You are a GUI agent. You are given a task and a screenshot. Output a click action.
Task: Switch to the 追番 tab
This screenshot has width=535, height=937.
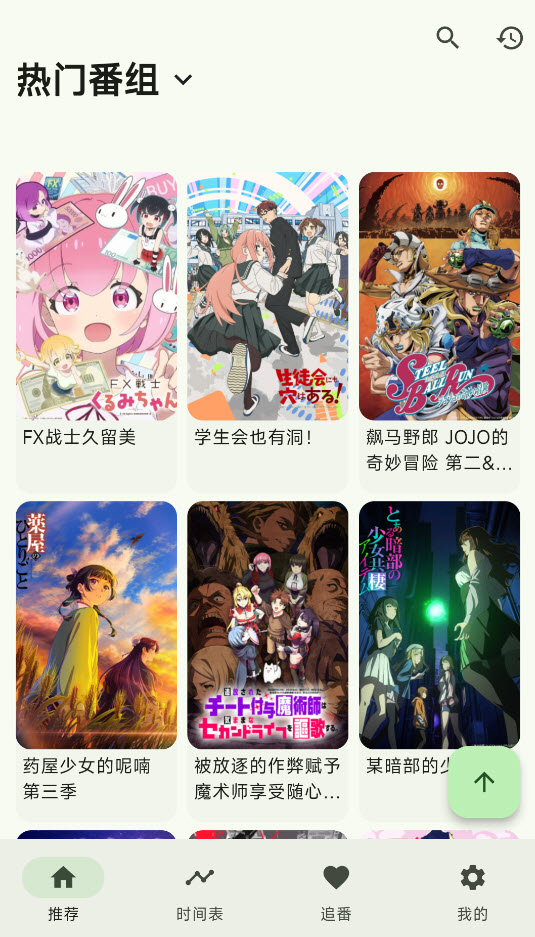coord(336,889)
